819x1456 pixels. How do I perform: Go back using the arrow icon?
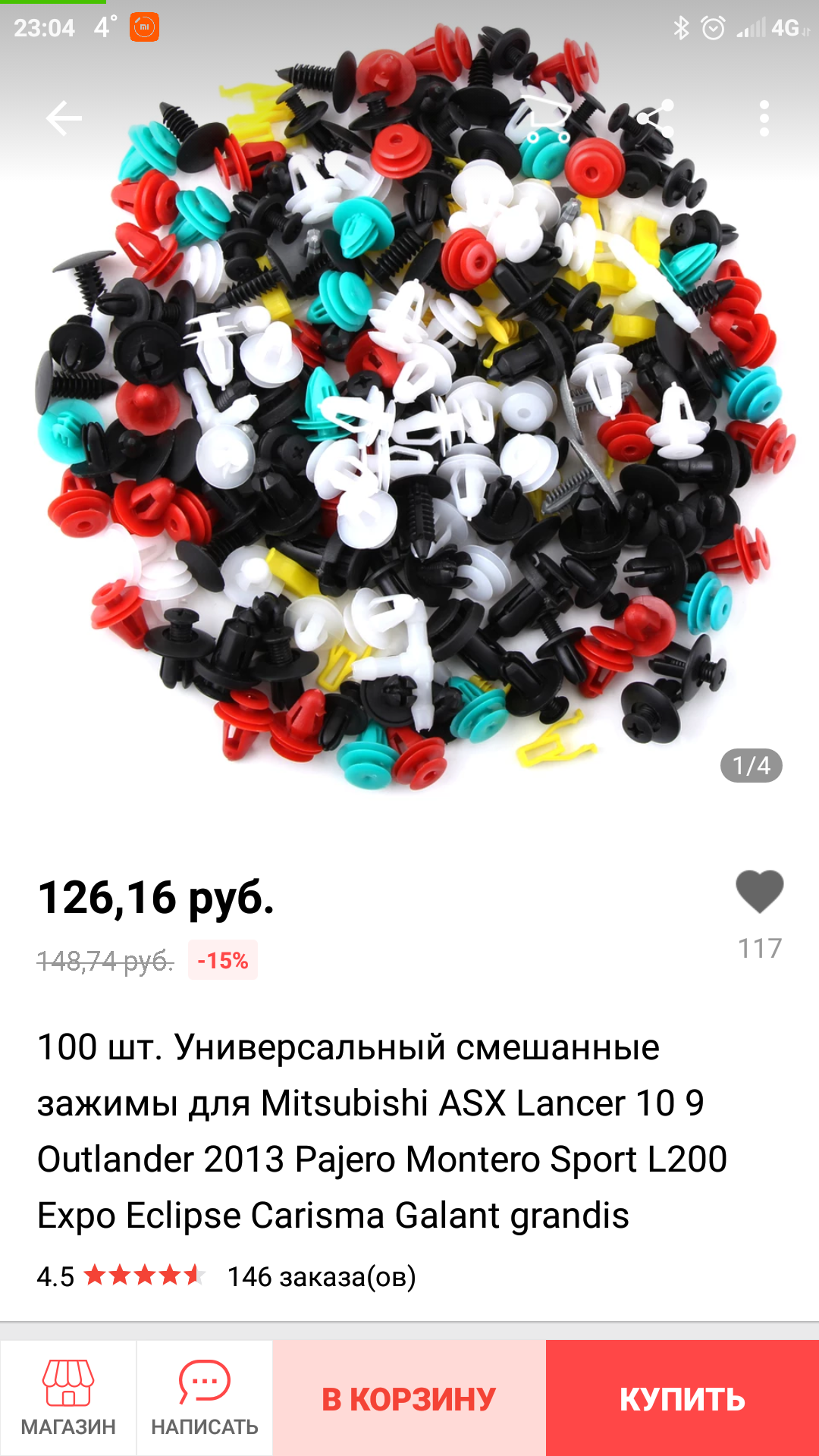64,118
